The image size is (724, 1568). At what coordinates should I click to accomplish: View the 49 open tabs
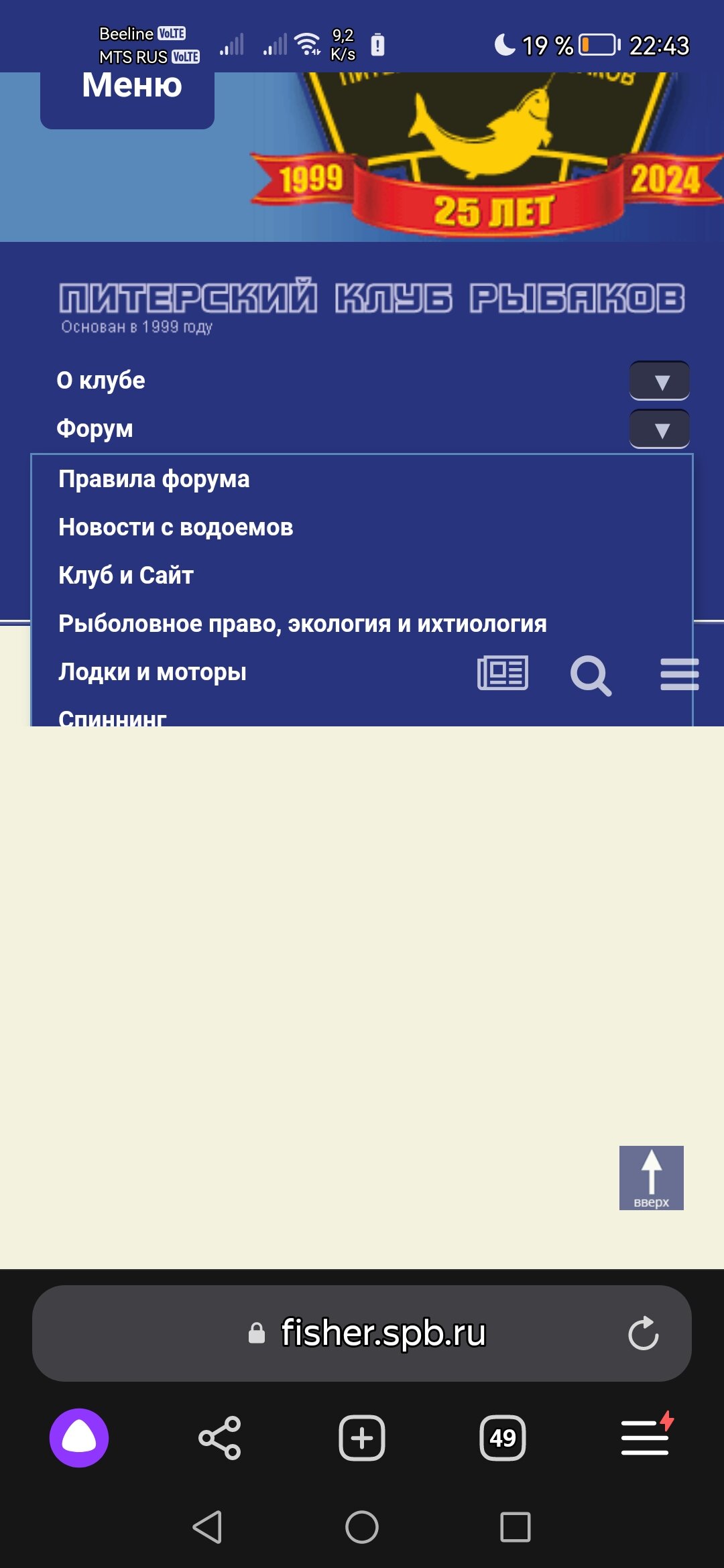pos(502,1438)
